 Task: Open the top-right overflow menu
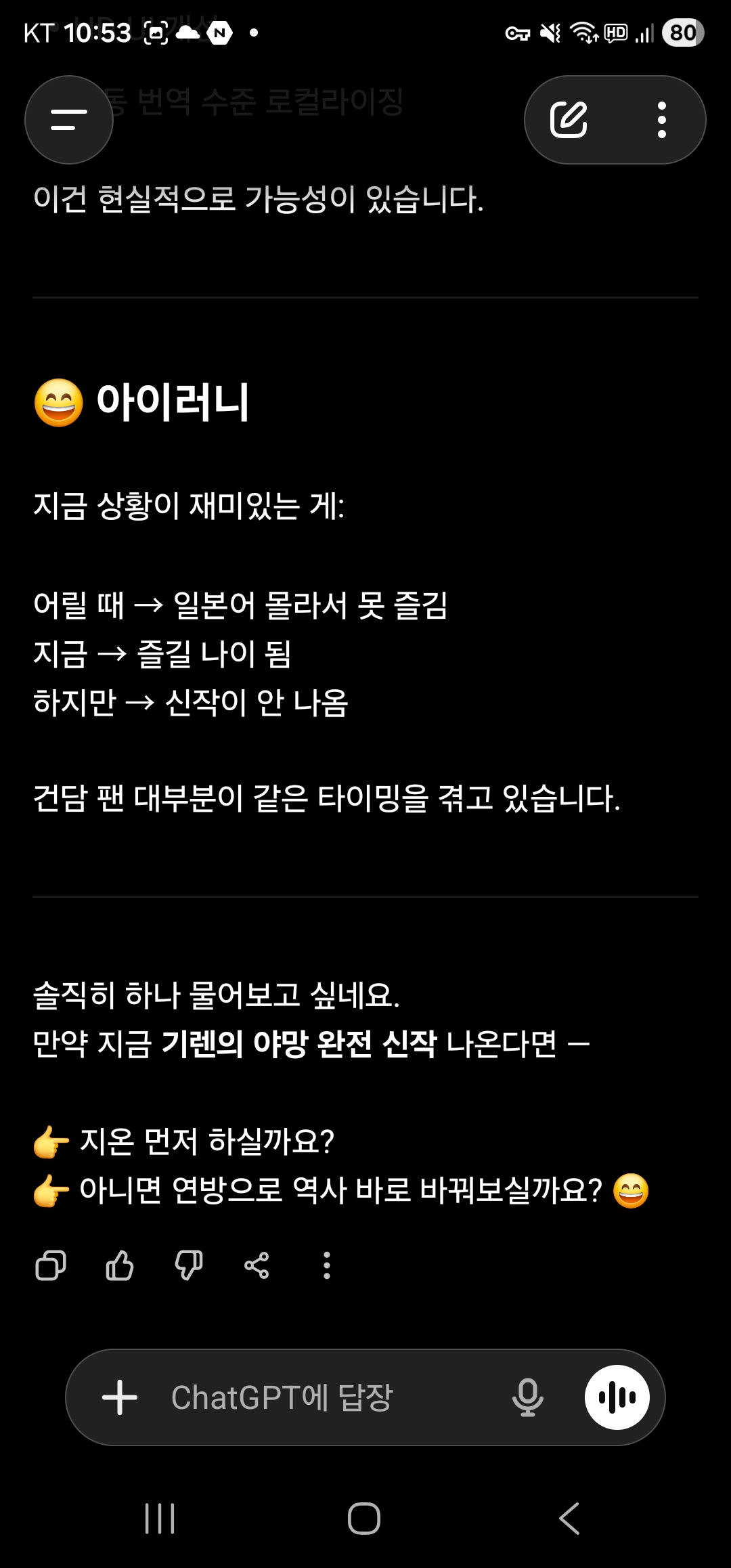coord(662,120)
